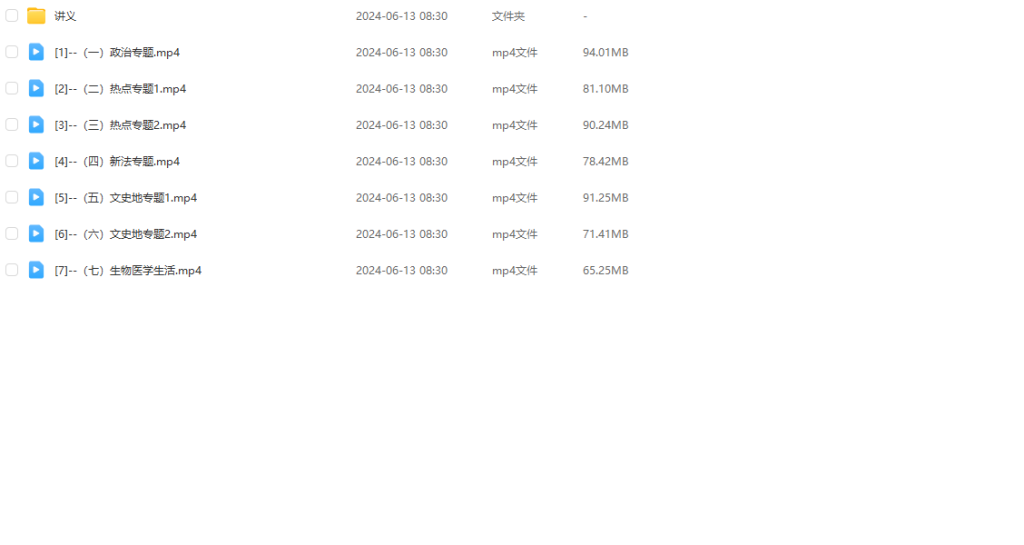Viewport: 1024px width, 545px height.
Task: Tick the checkbox beside 生物医学生活.mp4
Action: point(12,270)
